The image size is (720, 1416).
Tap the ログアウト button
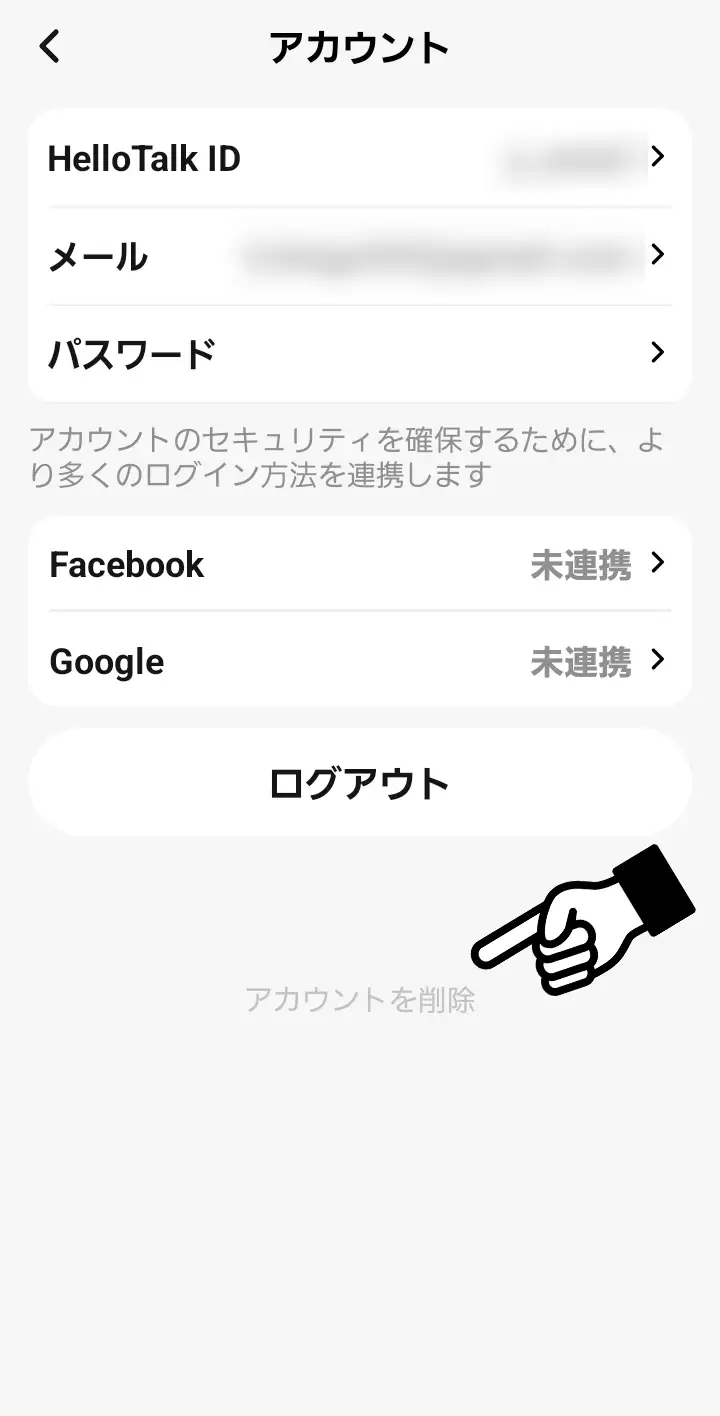coord(359,783)
